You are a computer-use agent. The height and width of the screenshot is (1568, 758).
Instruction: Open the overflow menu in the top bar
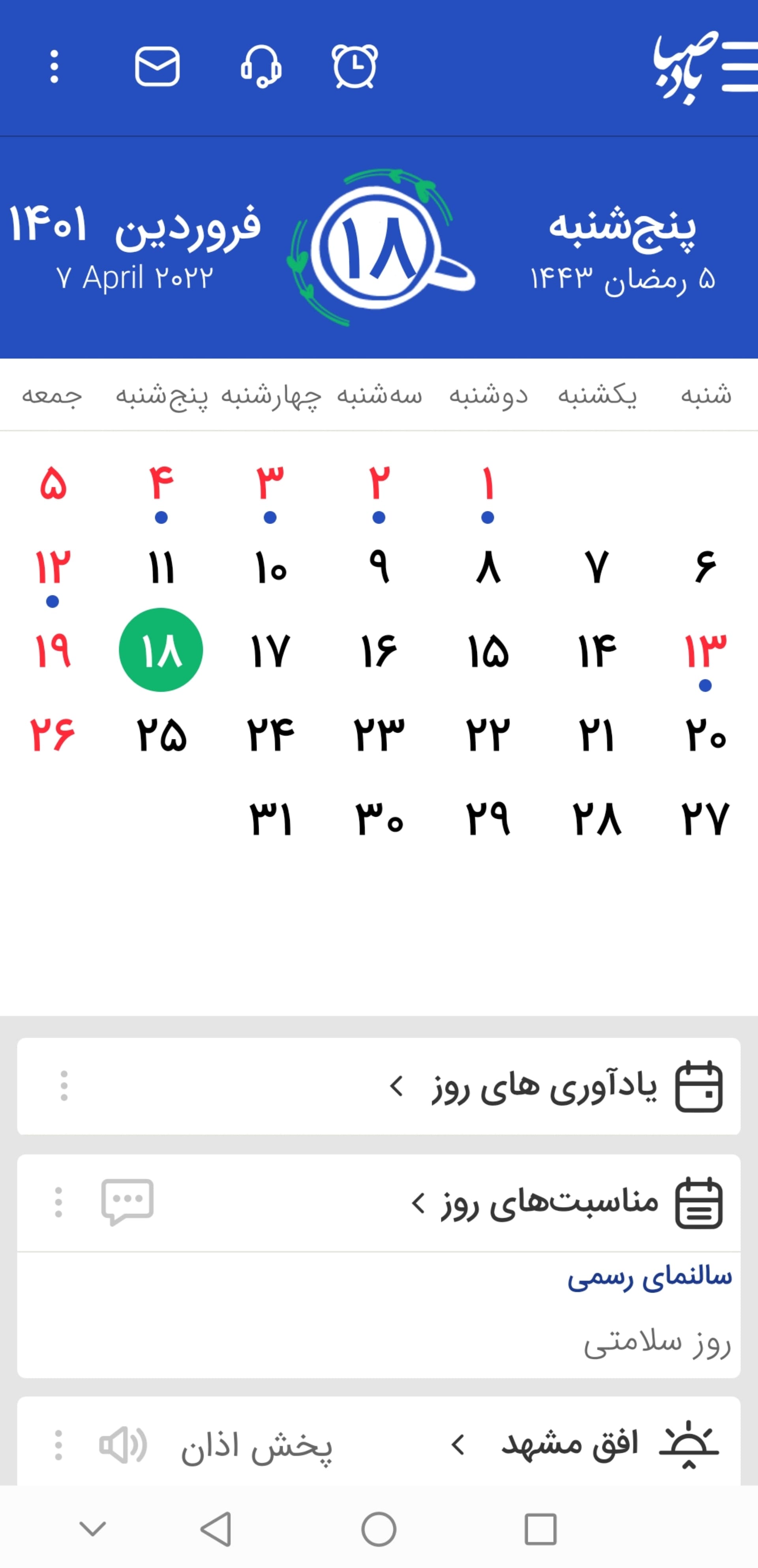[54, 66]
